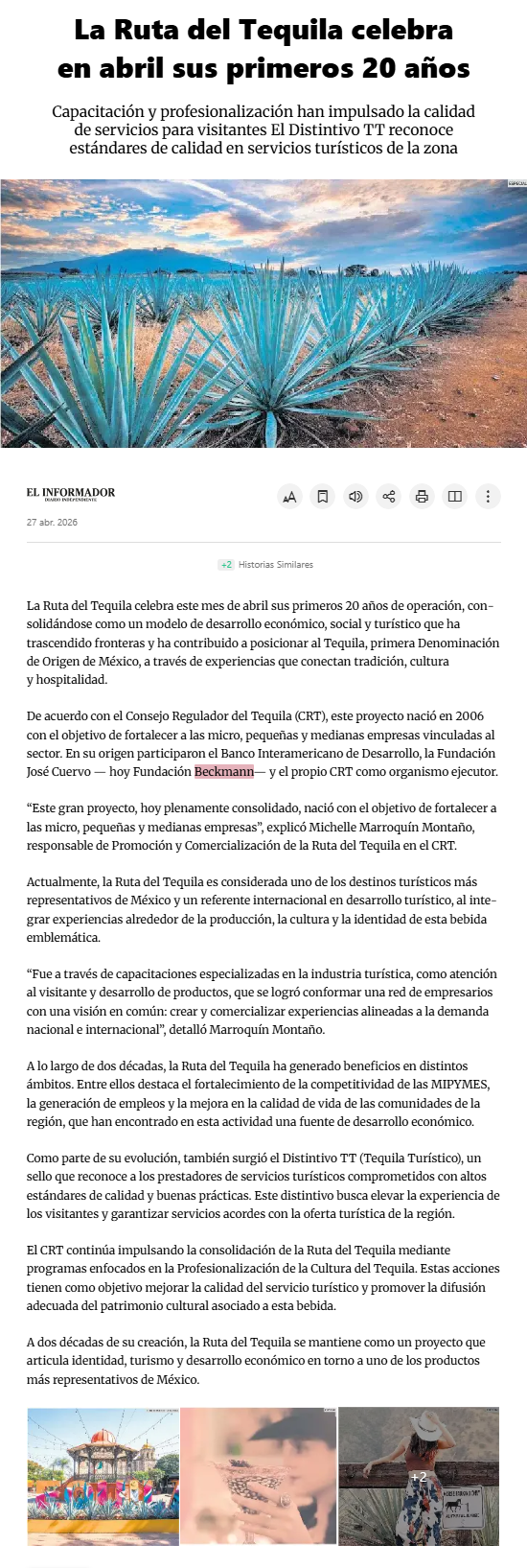Screen dimensions: 527x1568
Task: Open the colorful kiosk plaza photo
Action: (x=103, y=1476)
